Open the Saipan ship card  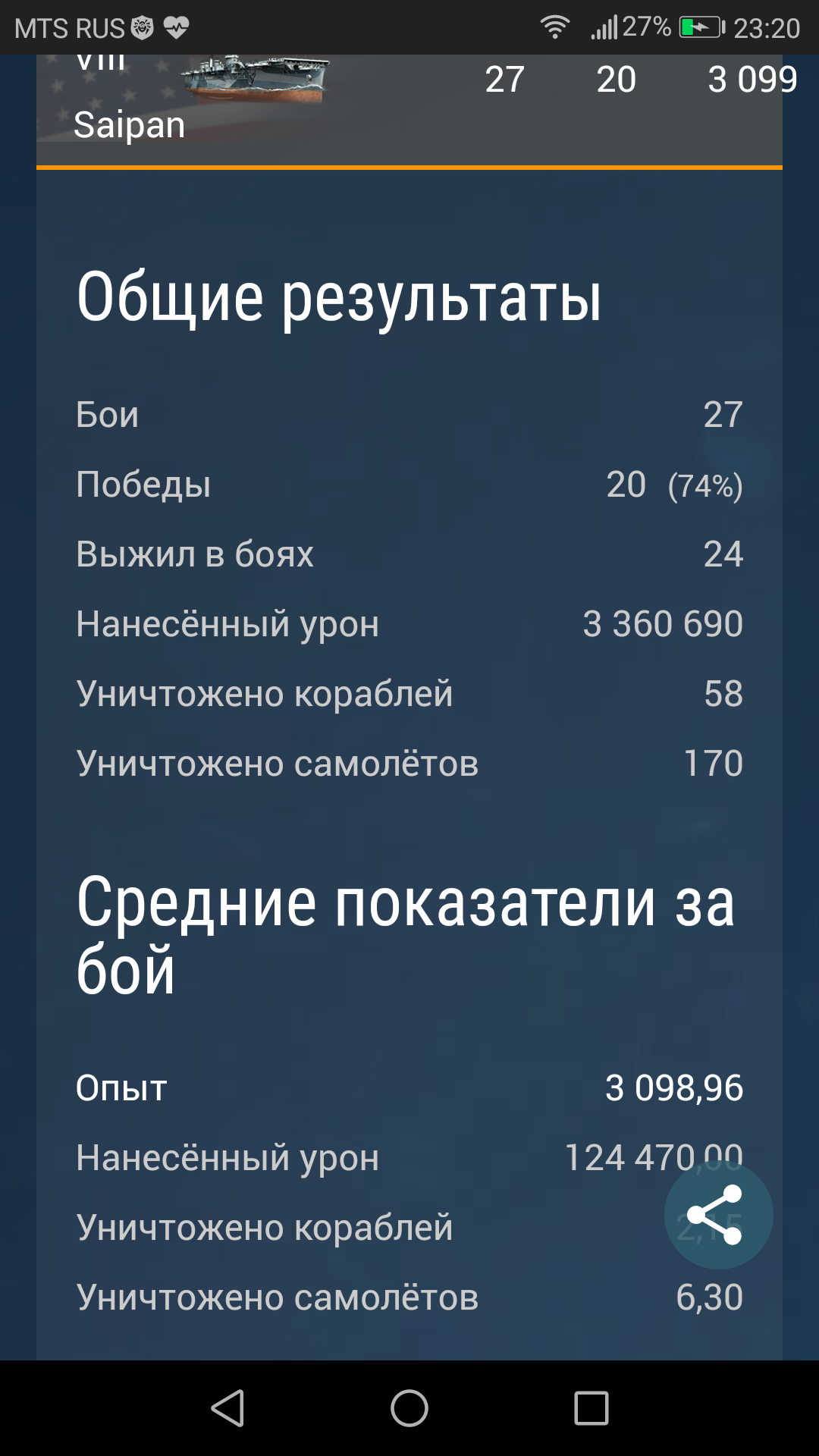pos(409,111)
